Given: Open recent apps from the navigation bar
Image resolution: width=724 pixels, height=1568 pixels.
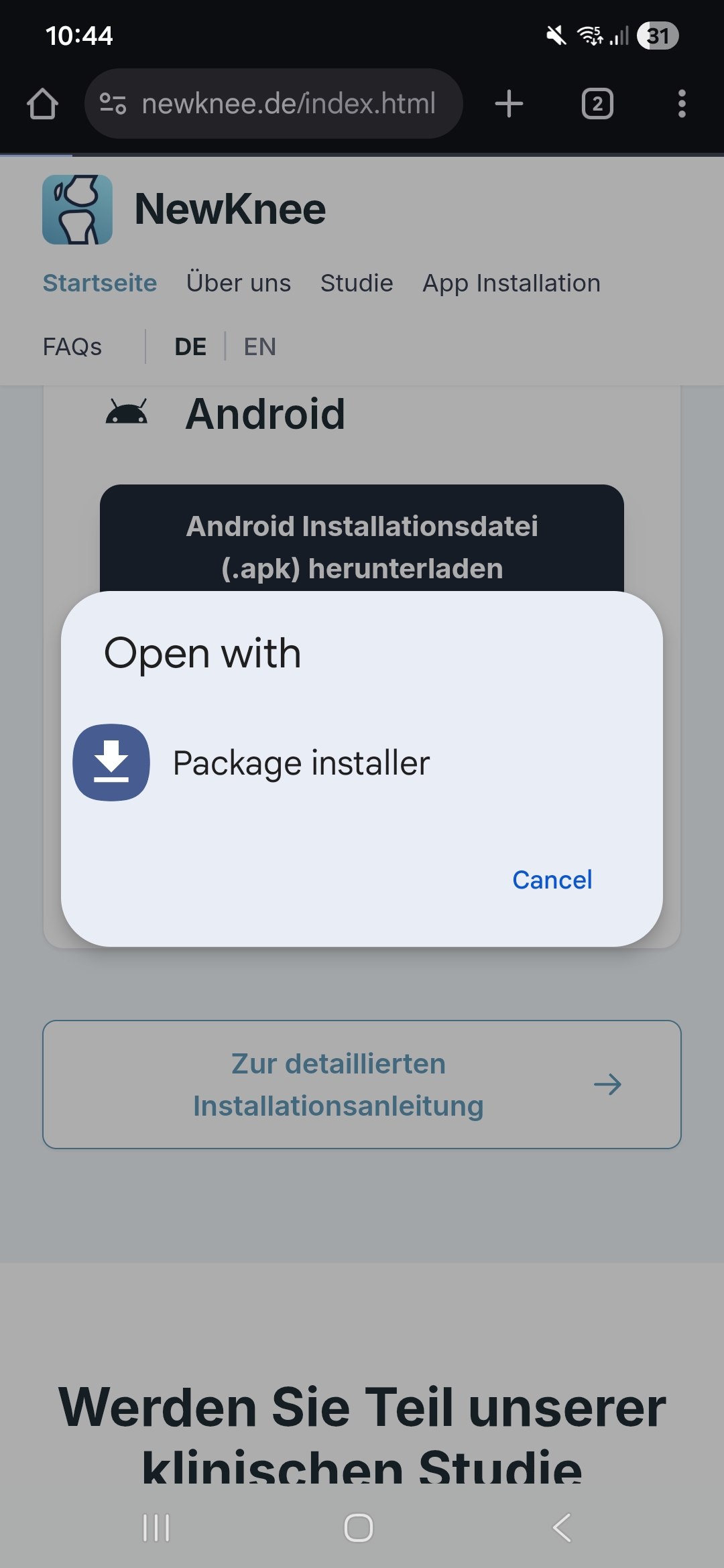Looking at the screenshot, I should tap(156, 1528).
